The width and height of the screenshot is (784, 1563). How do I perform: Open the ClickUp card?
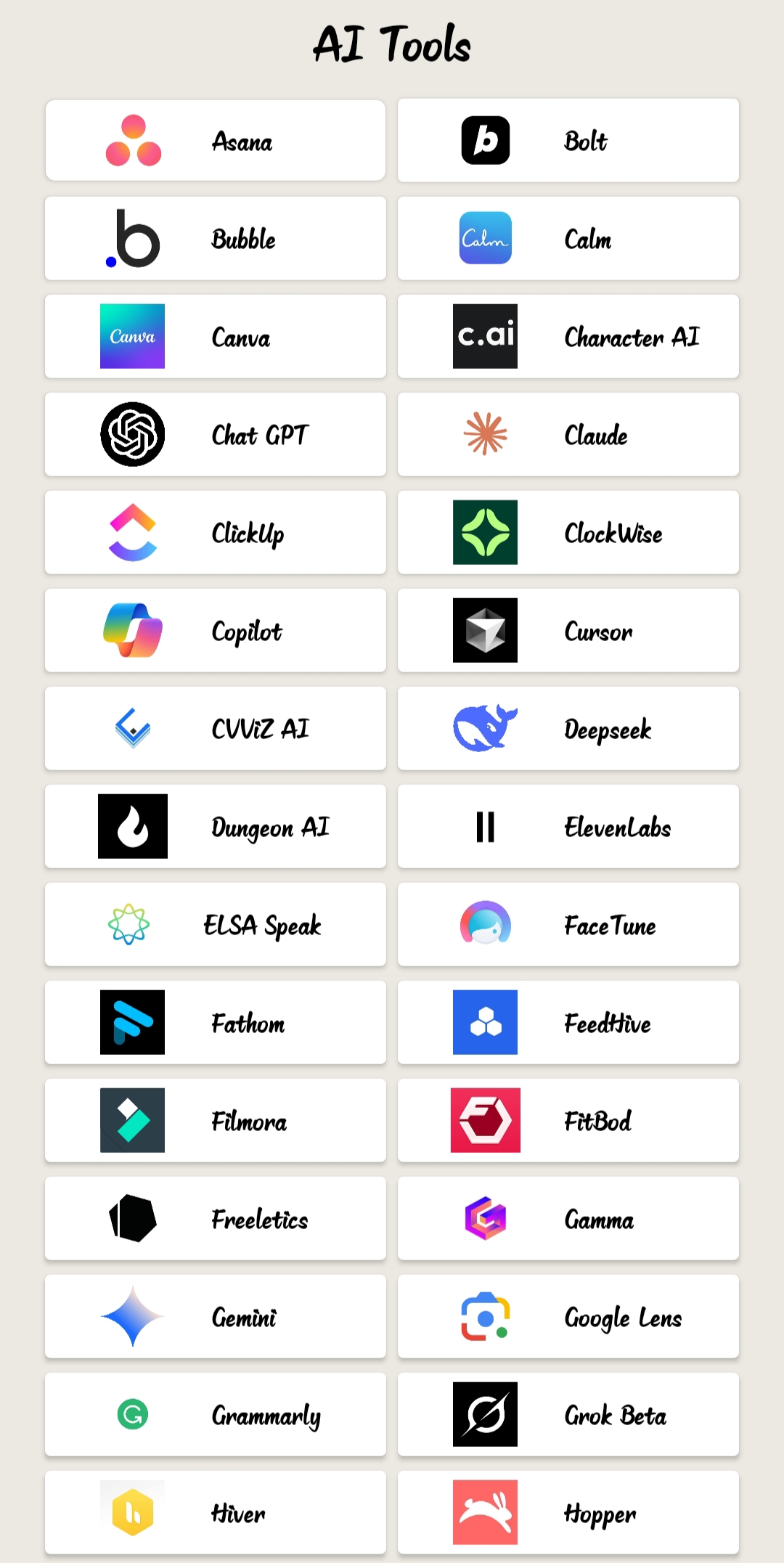click(215, 533)
